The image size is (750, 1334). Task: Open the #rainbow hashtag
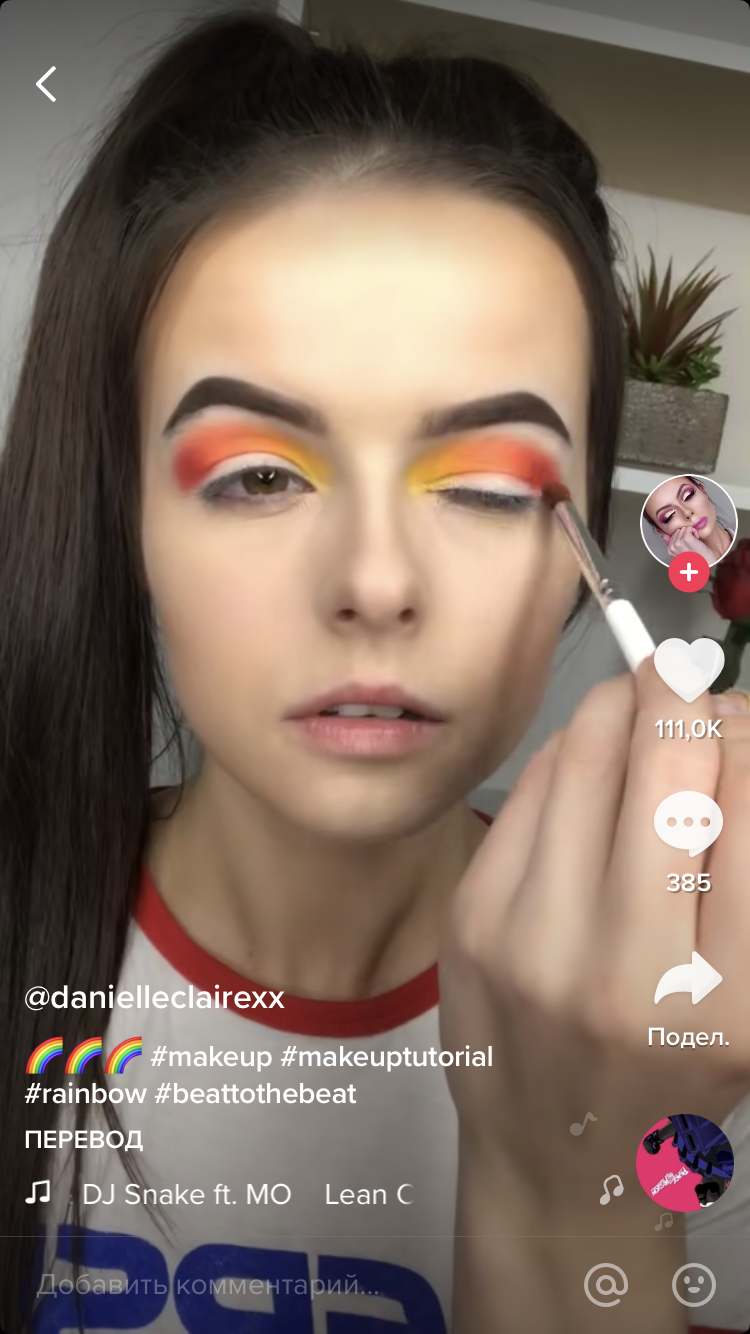pyautogui.click(x=85, y=1093)
